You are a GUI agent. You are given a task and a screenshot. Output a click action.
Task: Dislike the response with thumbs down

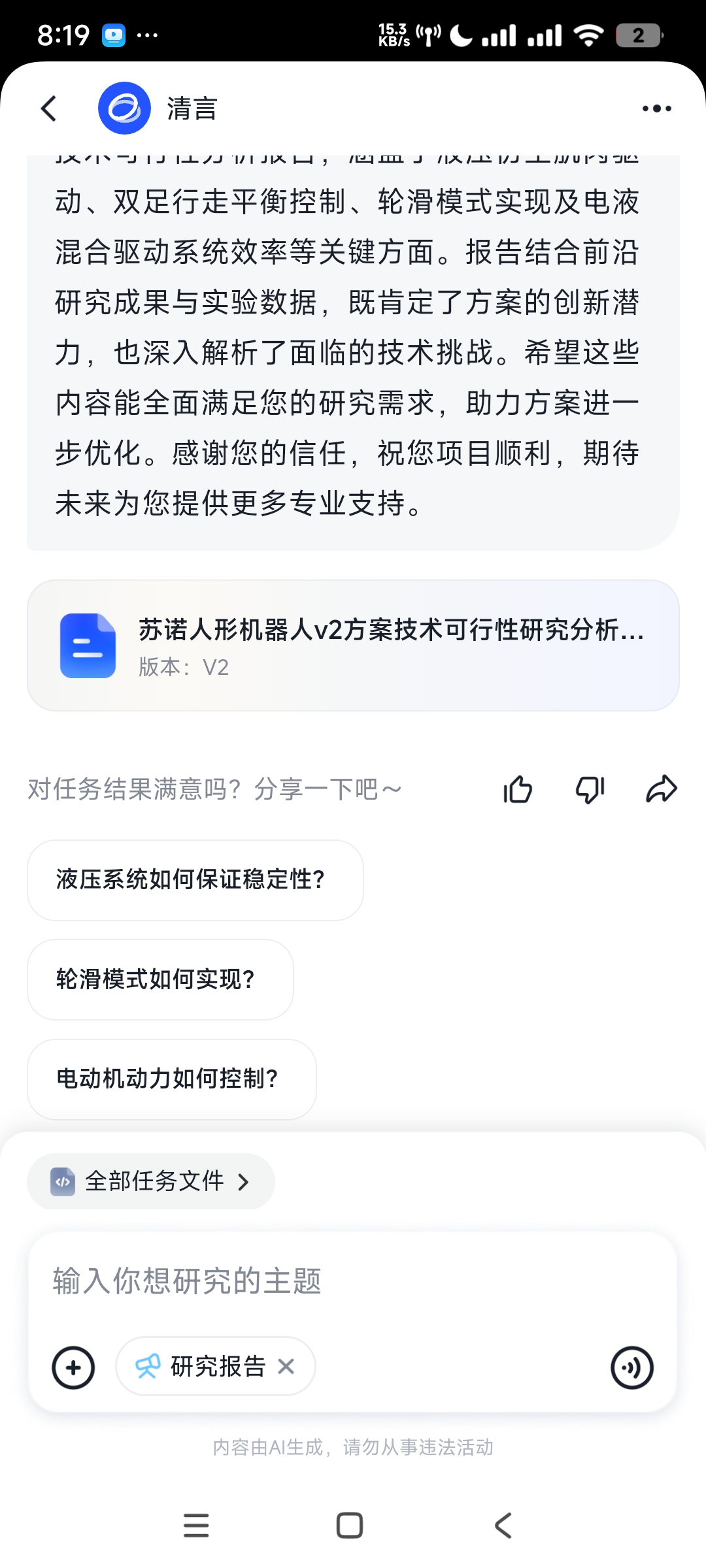(x=590, y=789)
